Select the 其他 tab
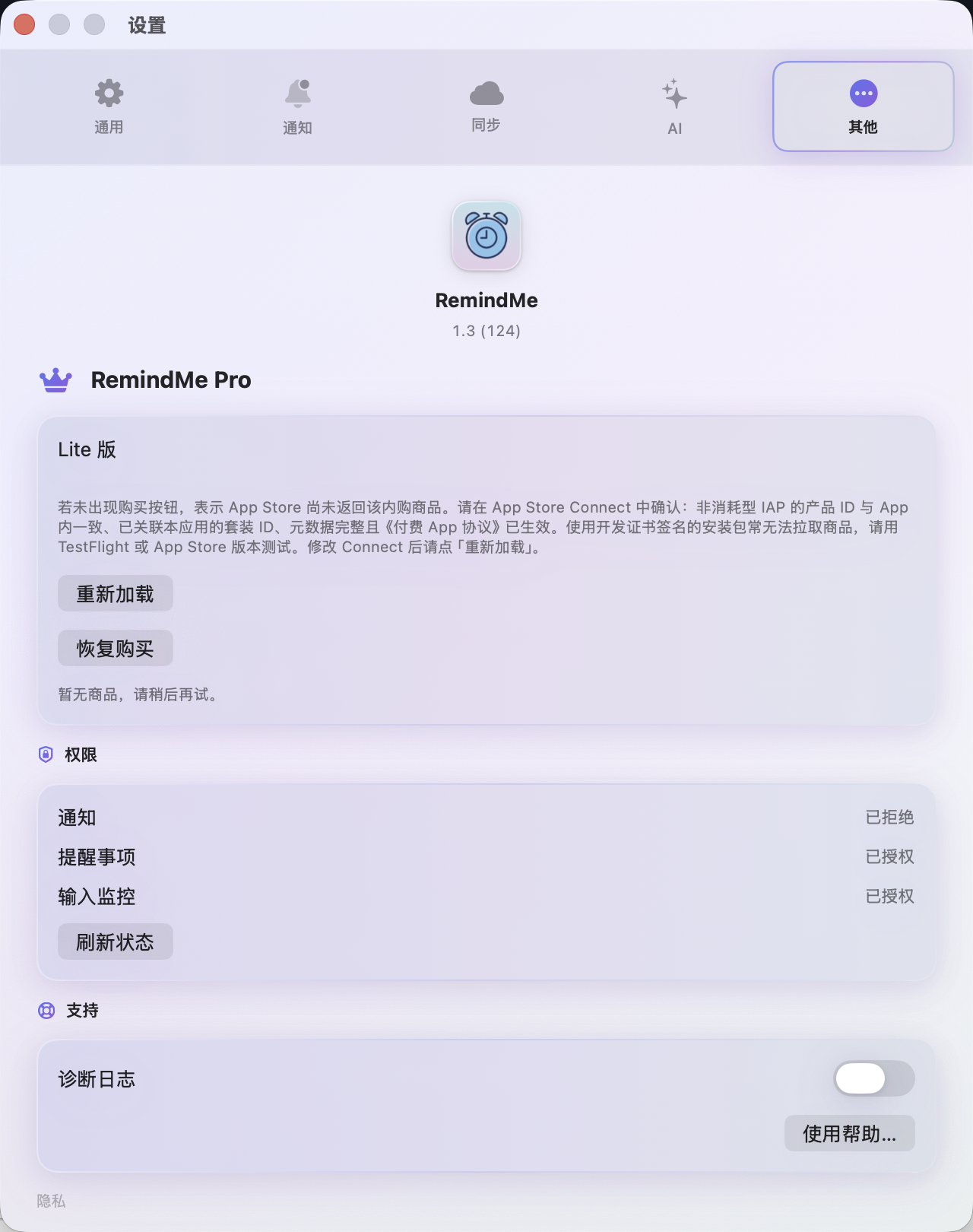Viewport: 973px width, 1232px height. click(863, 106)
